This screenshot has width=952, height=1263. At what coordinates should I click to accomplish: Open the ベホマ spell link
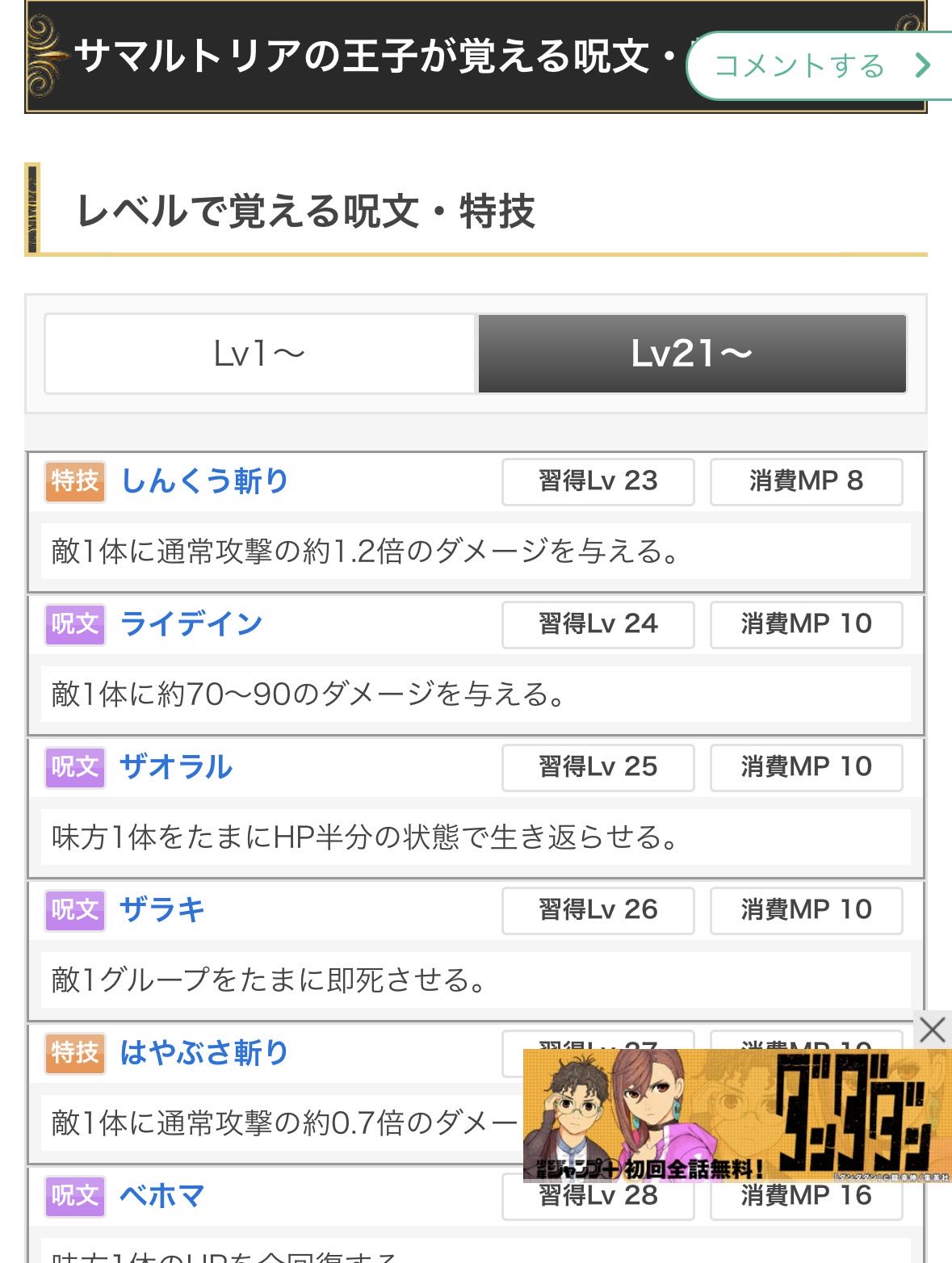click(162, 1196)
